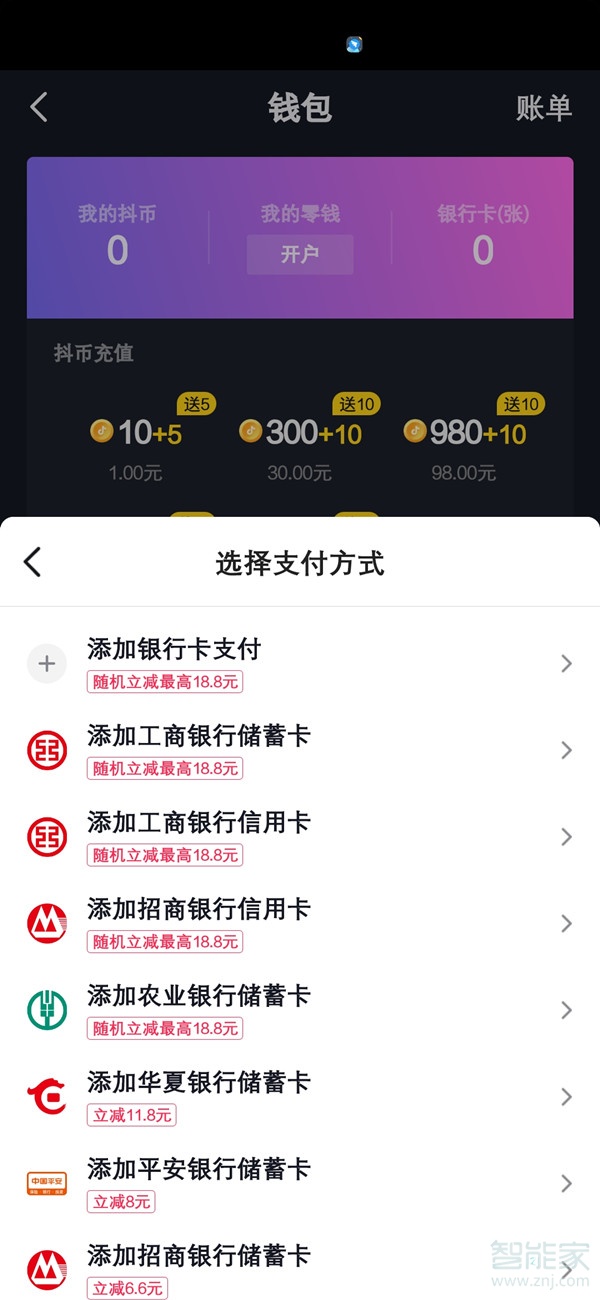Pick 添加华夏银行储蓄卡

tap(199, 1083)
